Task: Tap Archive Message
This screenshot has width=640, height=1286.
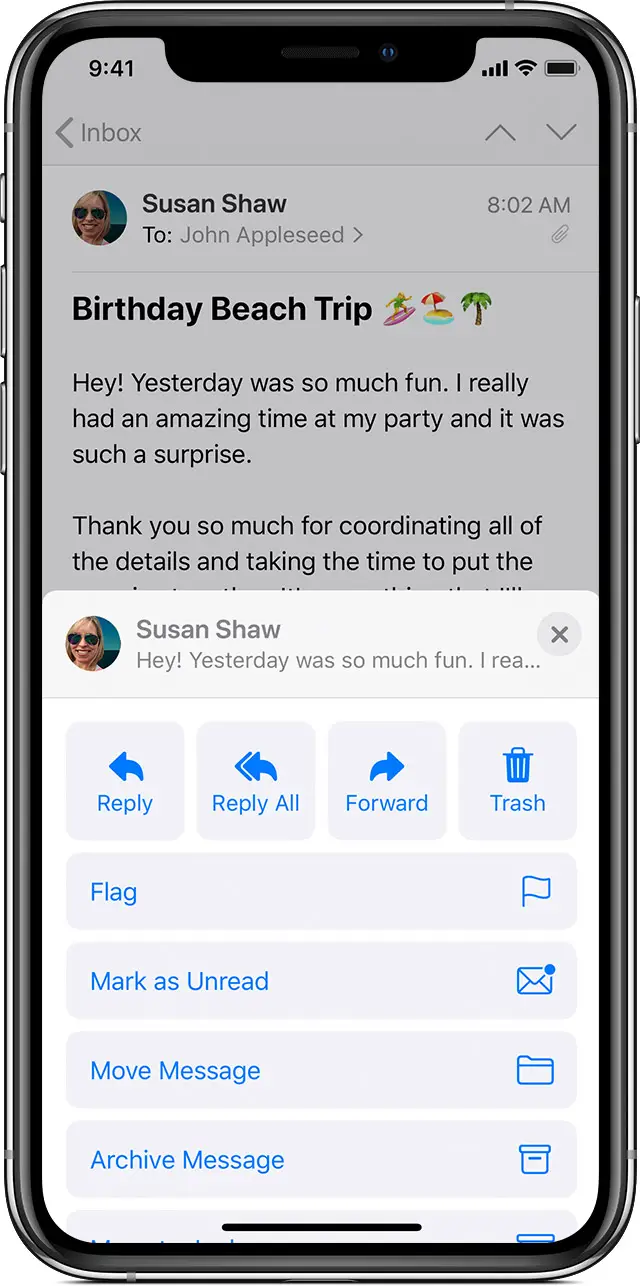Action: tap(321, 1159)
